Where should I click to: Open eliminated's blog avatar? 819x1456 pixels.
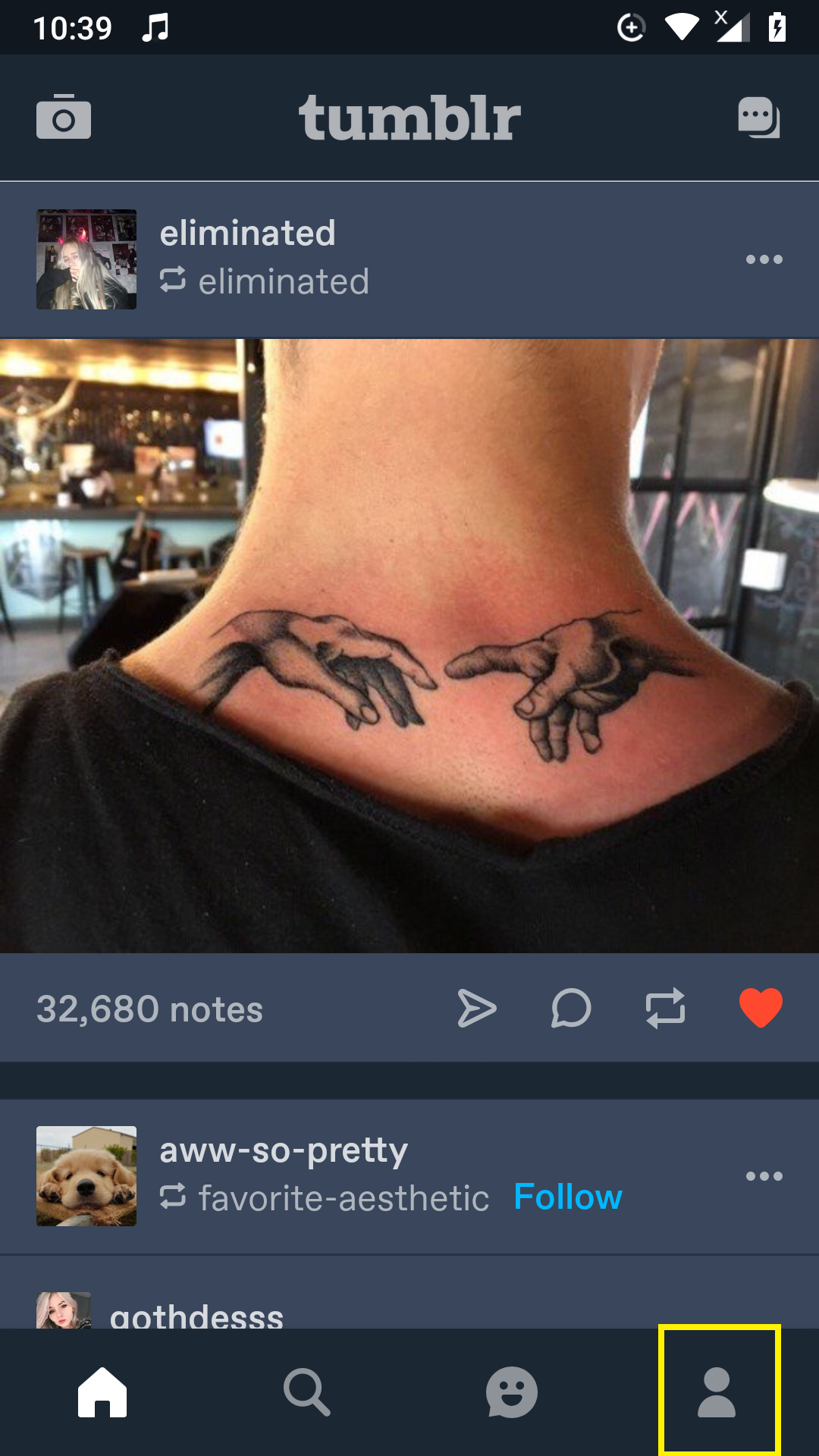[86, 259]
